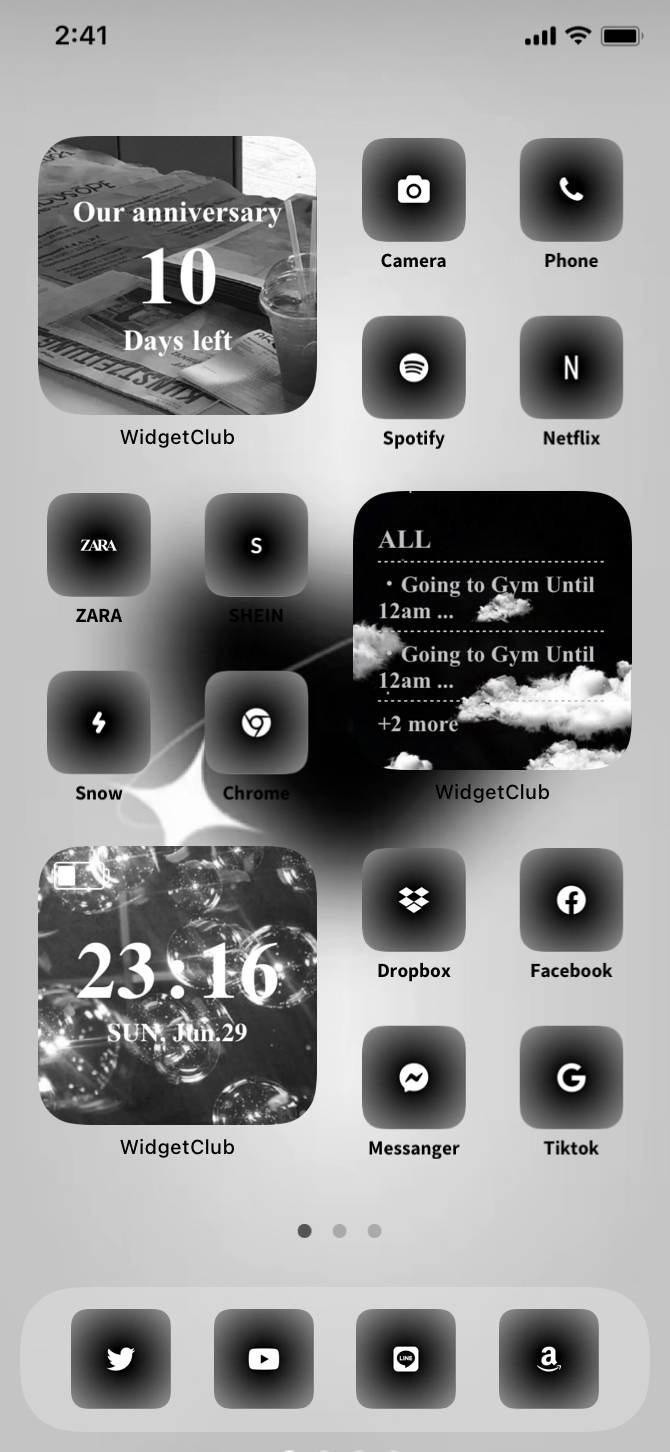
Task: Open the ZARA app
Action: point(98,545)
